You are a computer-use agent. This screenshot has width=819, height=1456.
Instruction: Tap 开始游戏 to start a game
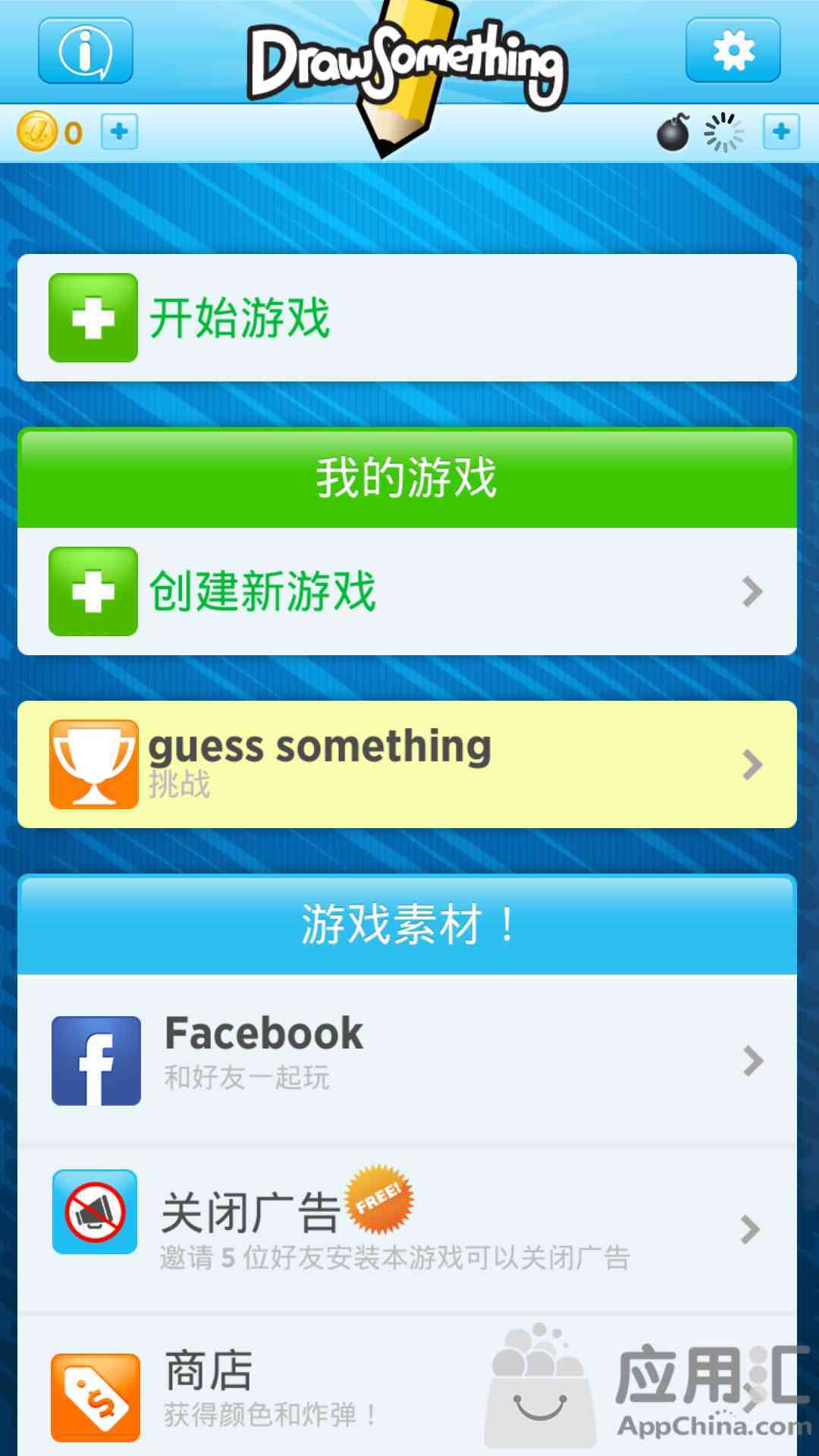pyautogui.click(x=406, y=318)
